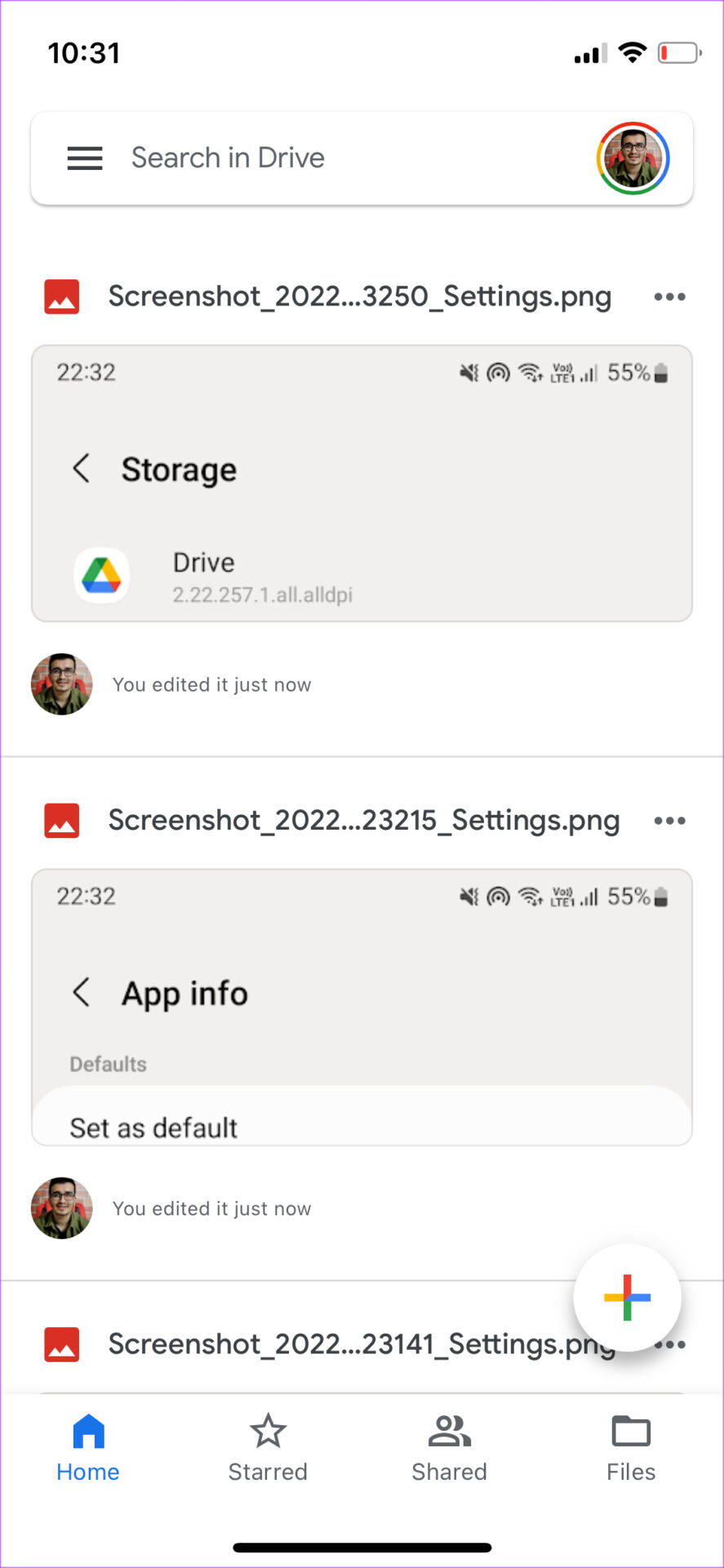Go to the Shared tab
The width and height of the screenshot is (724, 1568).
click(449, 1448)
